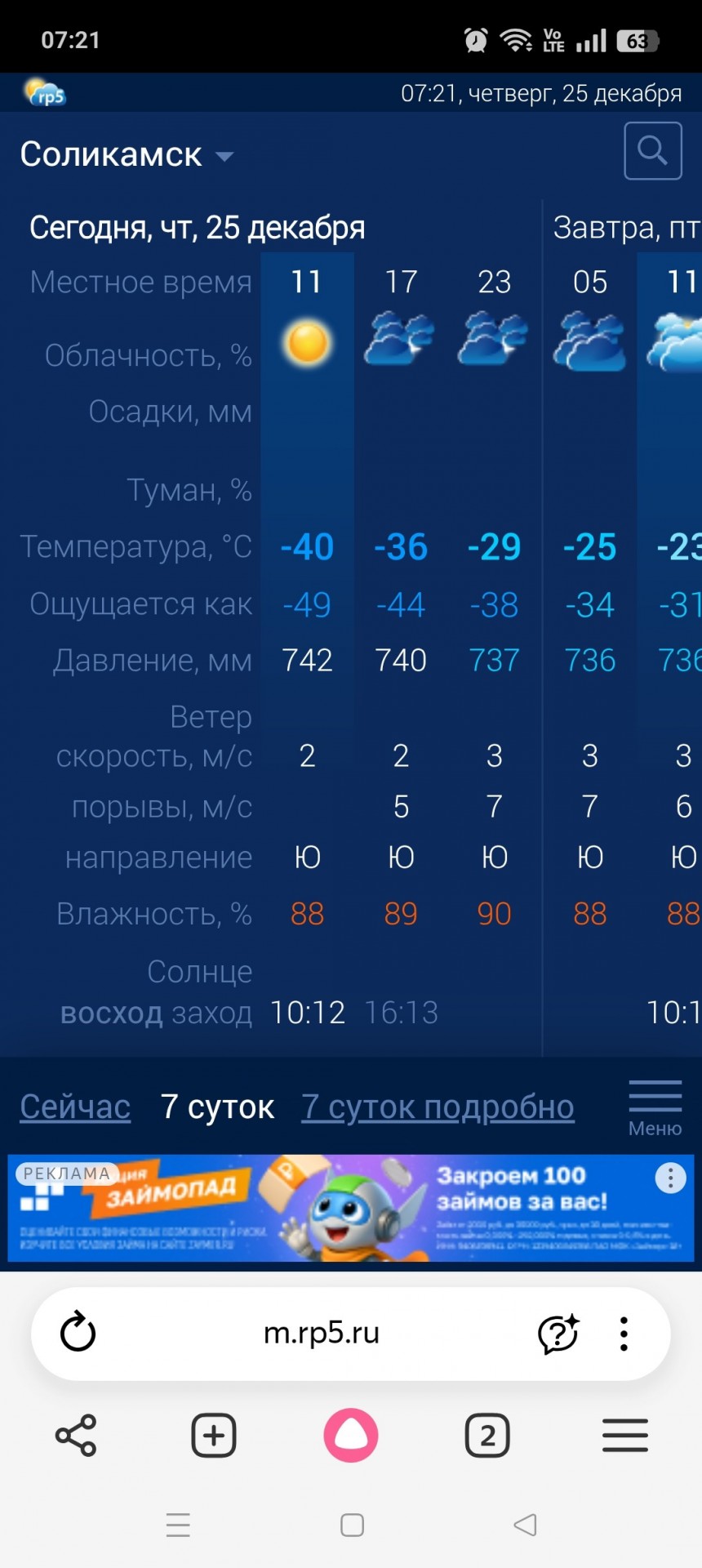Expand the Соликамск city dropdown

pyautogui.click(x=127, y=154)
